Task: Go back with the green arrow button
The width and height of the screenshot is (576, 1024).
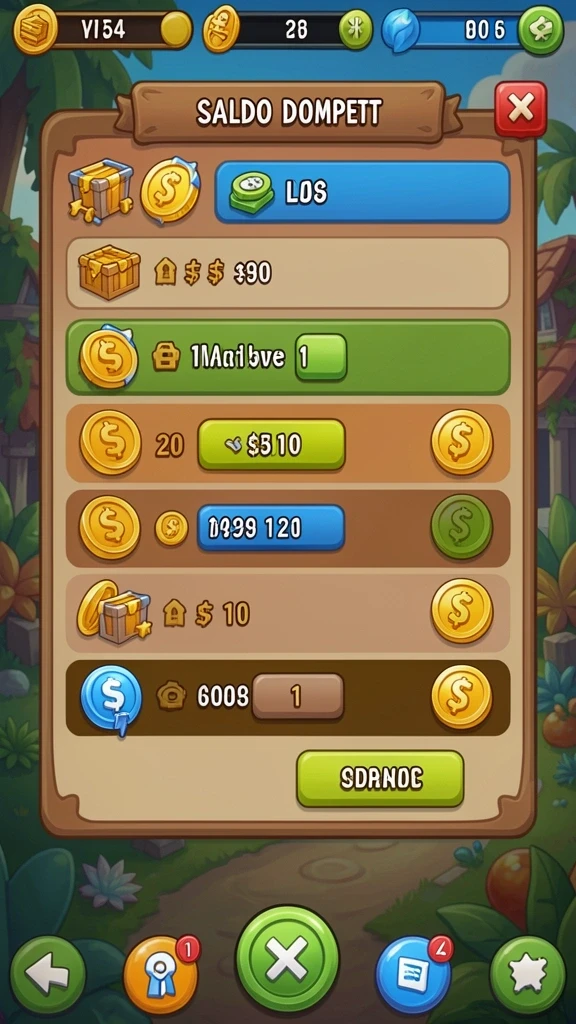Action: (48, 974)
